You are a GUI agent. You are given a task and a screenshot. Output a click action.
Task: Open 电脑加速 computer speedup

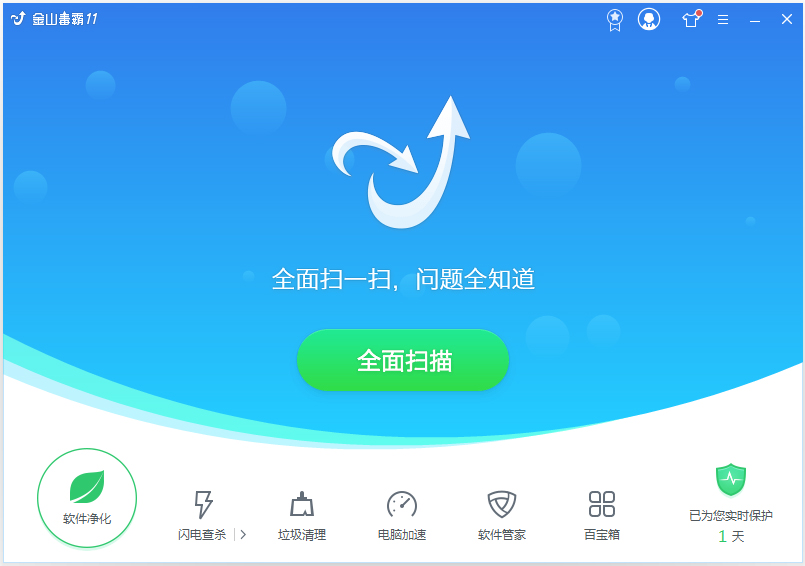(402, 514)
